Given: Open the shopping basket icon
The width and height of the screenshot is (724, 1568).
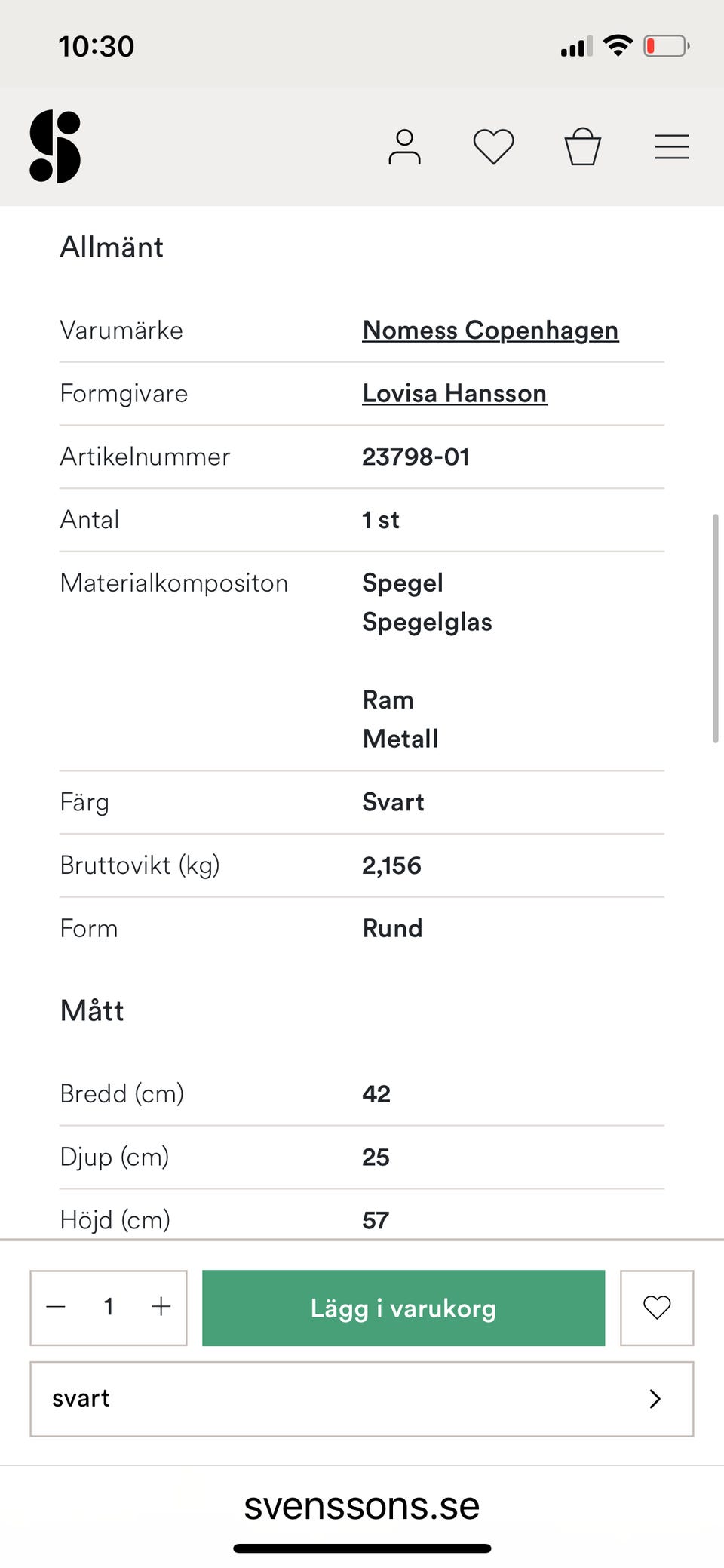Looking at the screenshot, I should [x=583, y=146].
